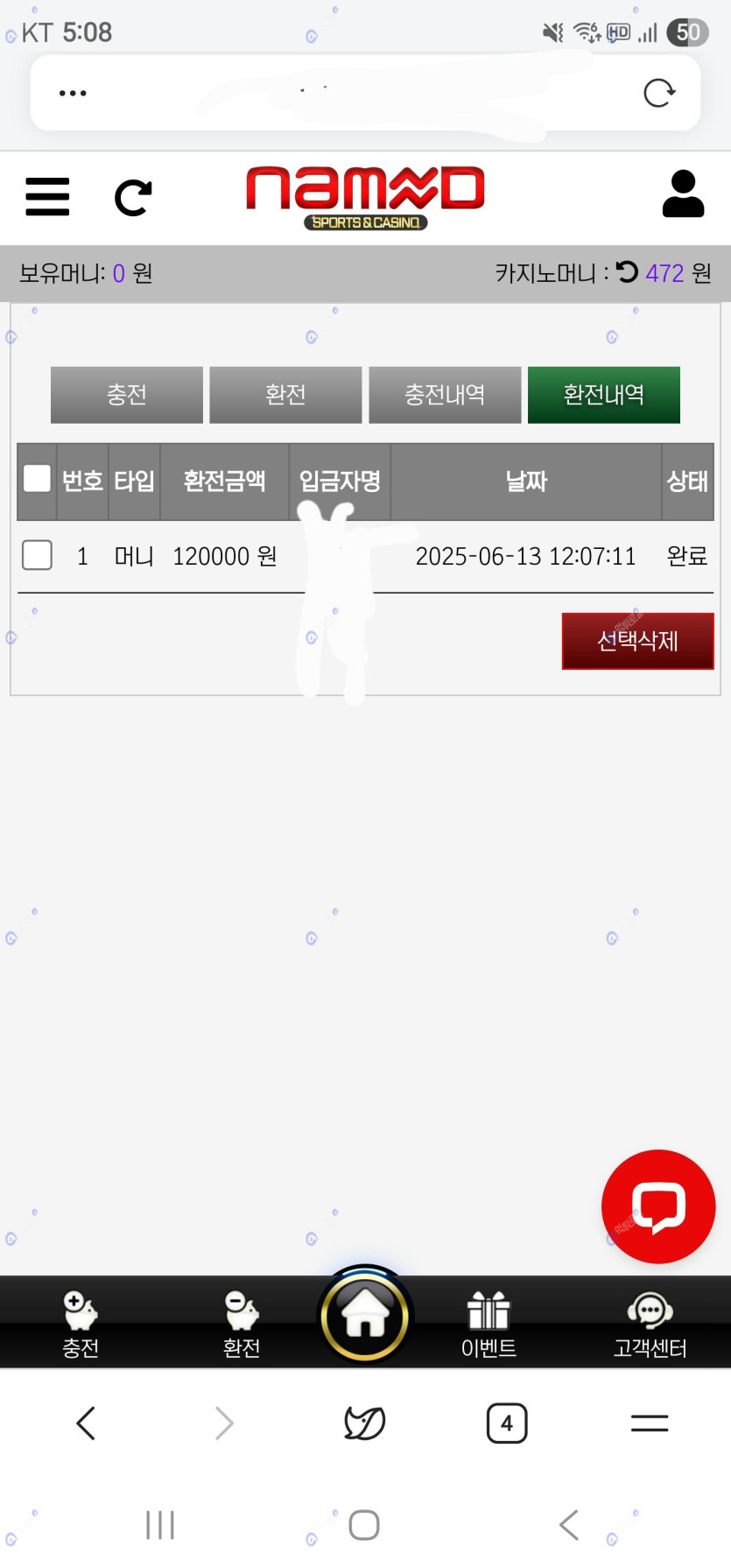731x1568 pixels.
Task: Reload casino money balance
Action: pos(627,272)
